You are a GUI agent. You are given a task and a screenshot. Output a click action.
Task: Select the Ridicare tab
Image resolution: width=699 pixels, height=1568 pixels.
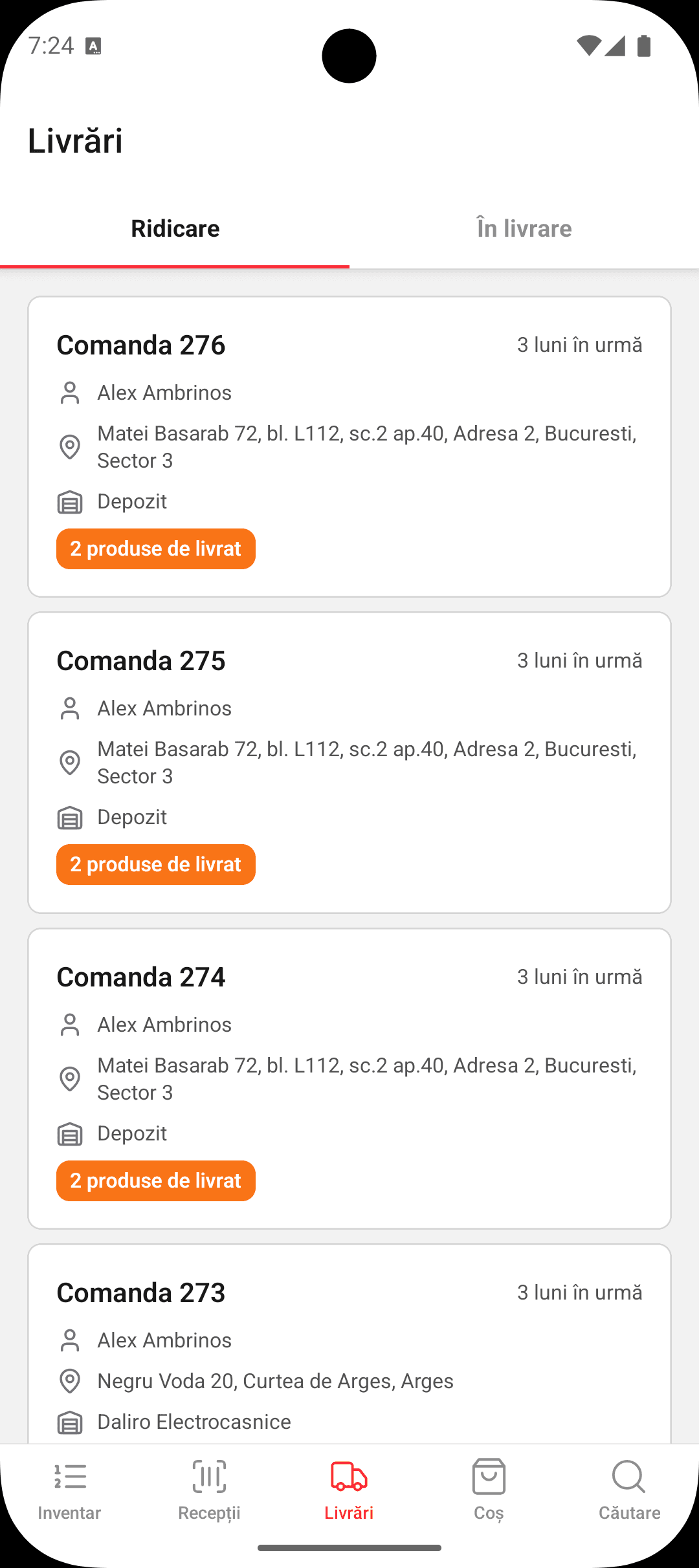pos(175,228)
